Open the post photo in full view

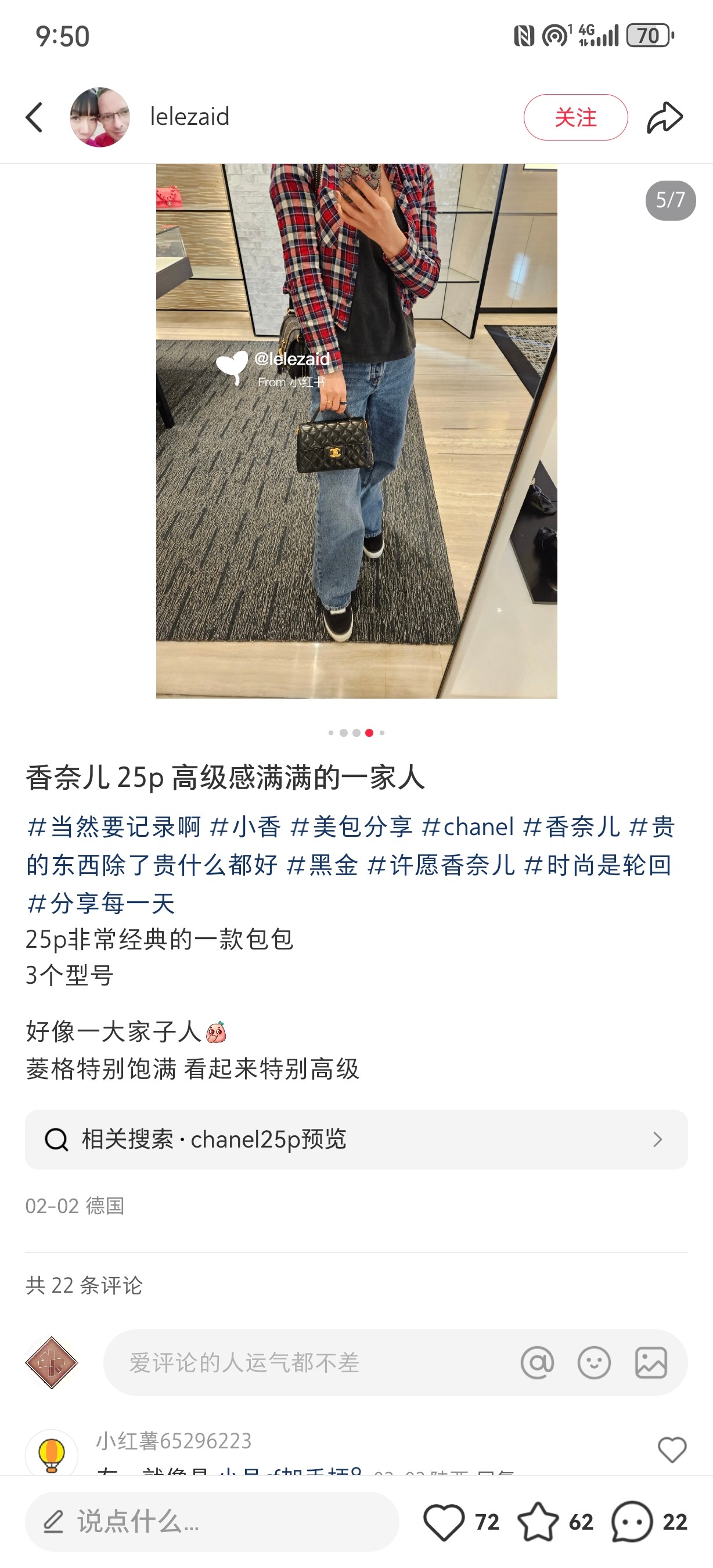pos(356,431)
